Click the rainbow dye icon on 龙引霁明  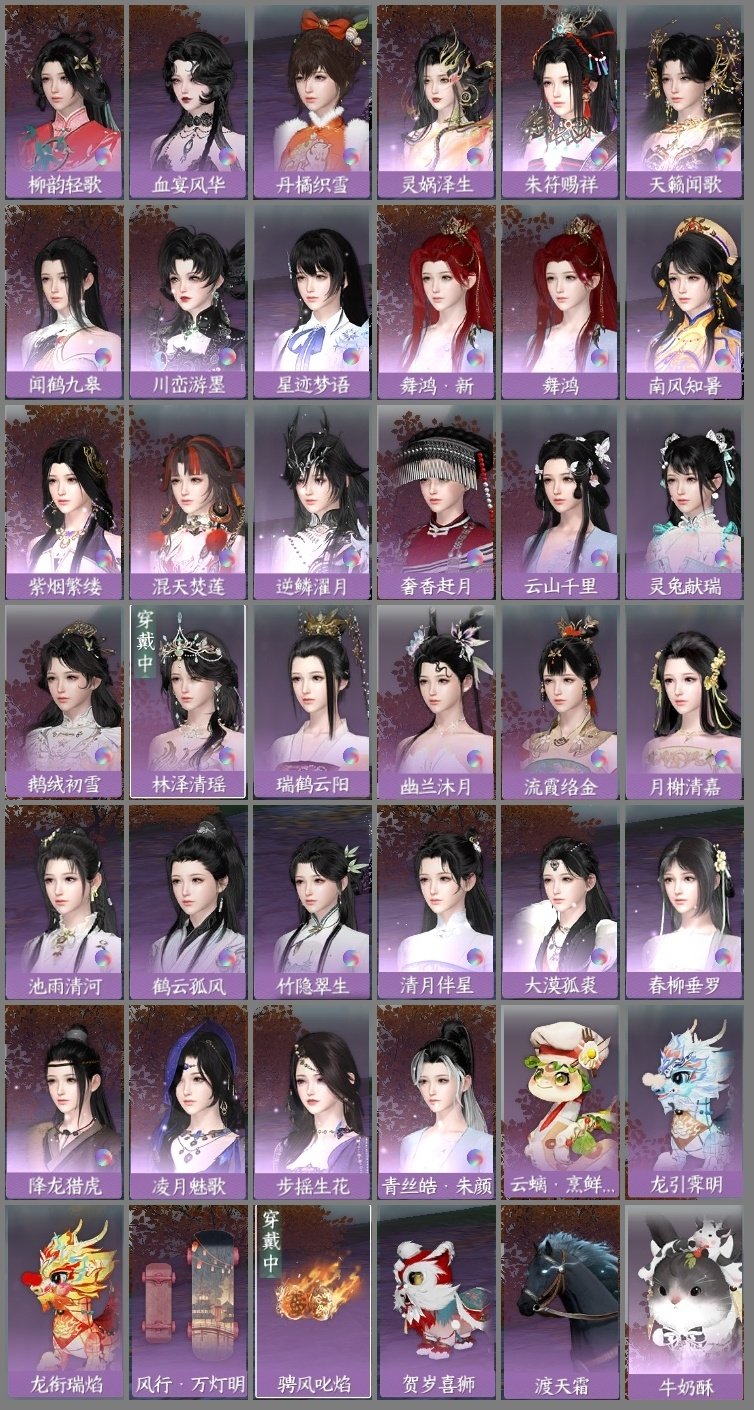click(x=723, y=1158)
